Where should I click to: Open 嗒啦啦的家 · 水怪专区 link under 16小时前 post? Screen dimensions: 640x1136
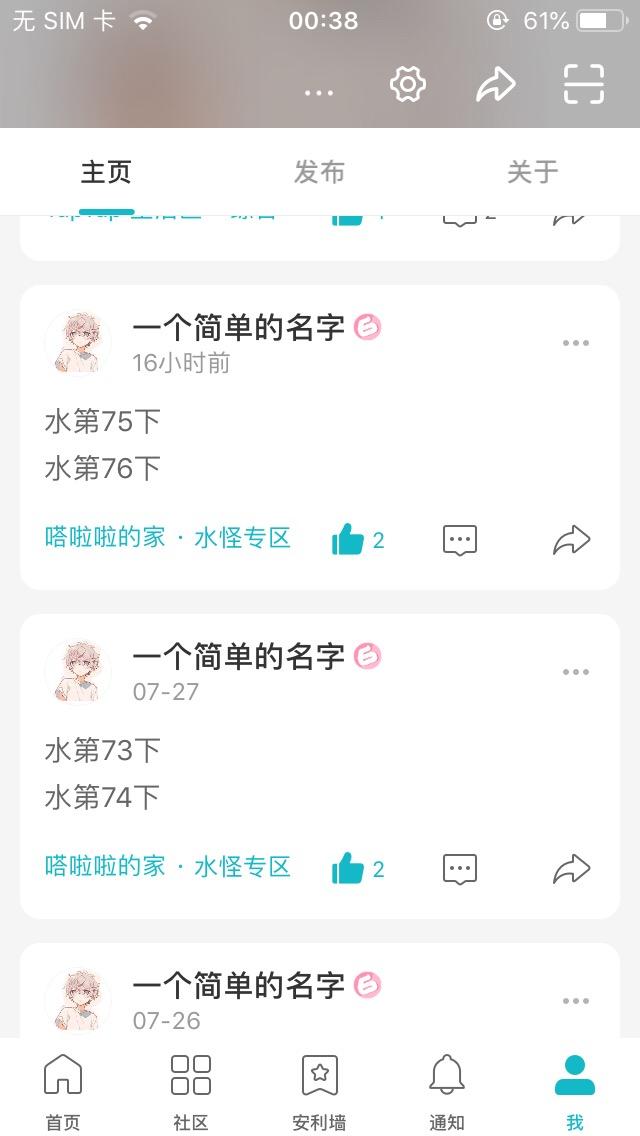(168, 538)
